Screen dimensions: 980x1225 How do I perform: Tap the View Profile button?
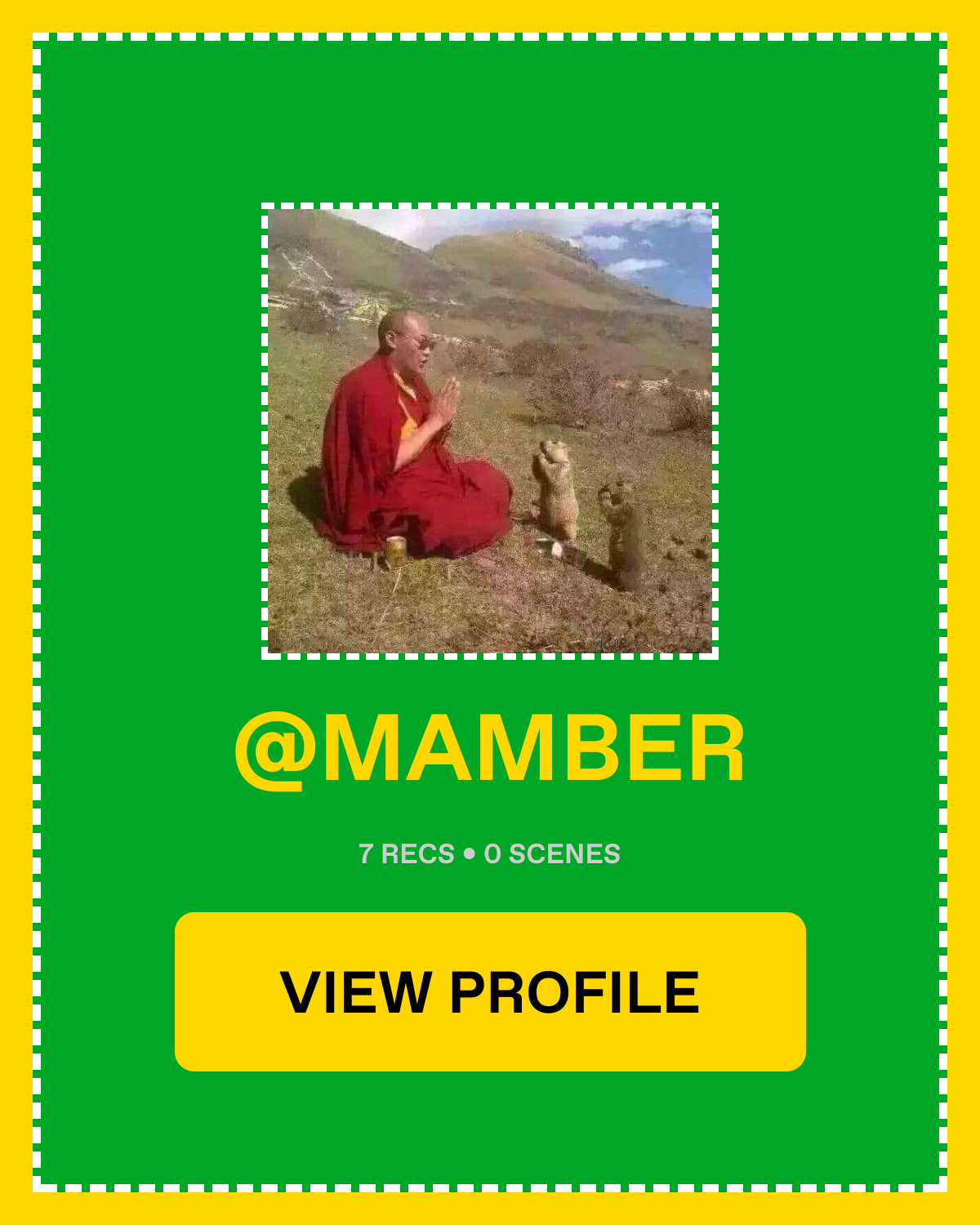(490, 991)
